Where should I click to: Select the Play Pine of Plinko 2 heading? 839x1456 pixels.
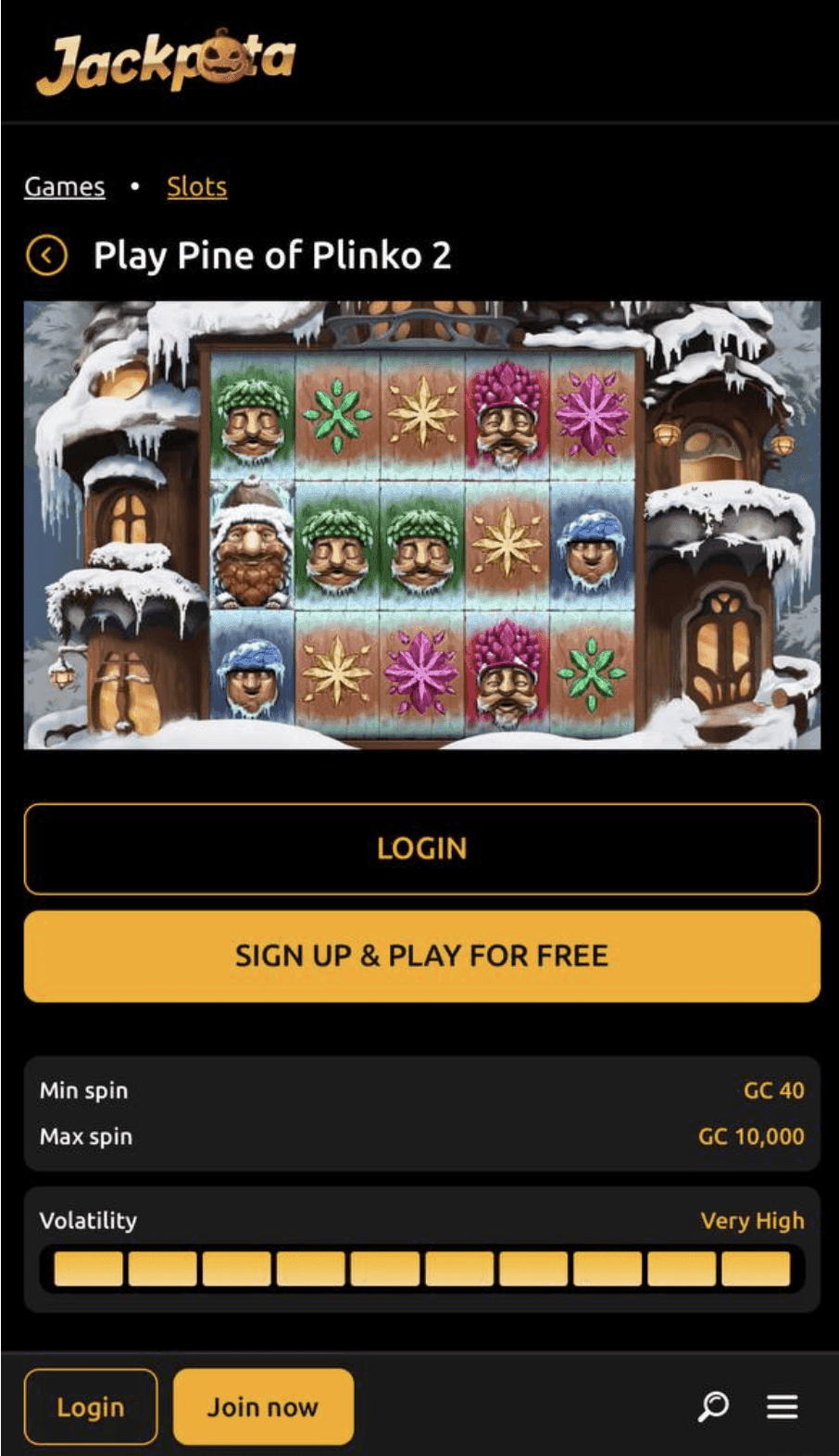click(x=273, y=255)
